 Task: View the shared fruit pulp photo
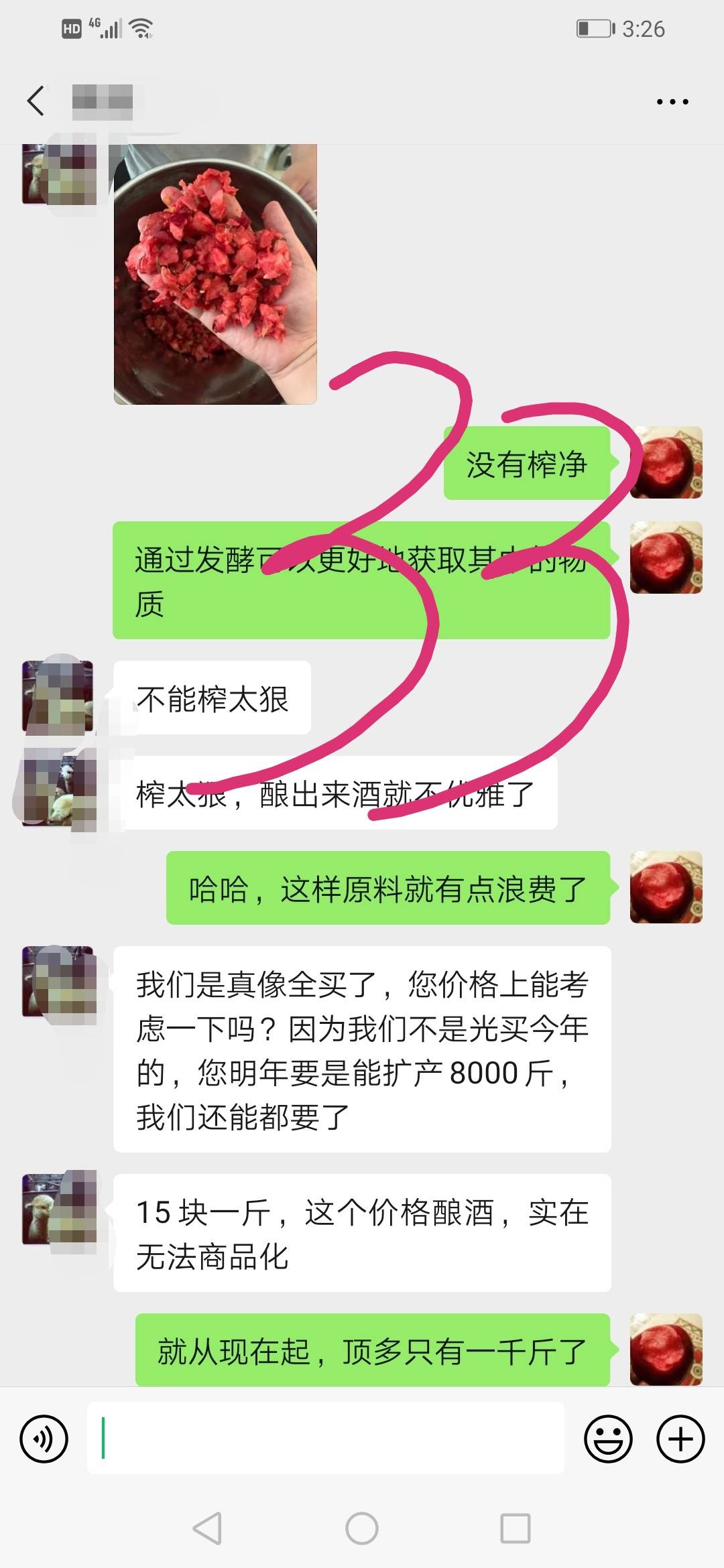[x=215, y=274]
